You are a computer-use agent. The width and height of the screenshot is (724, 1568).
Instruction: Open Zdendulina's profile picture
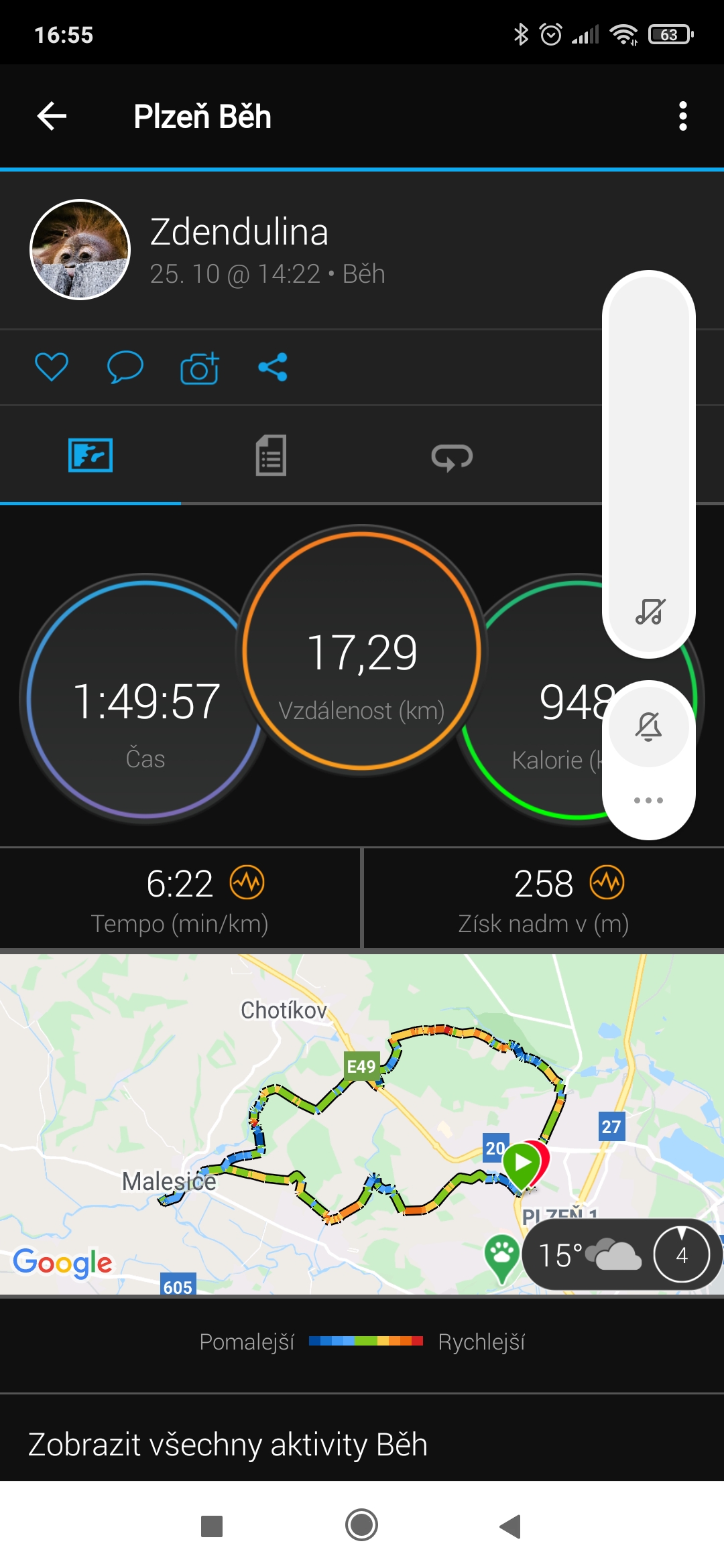click(x=80, y=249)
